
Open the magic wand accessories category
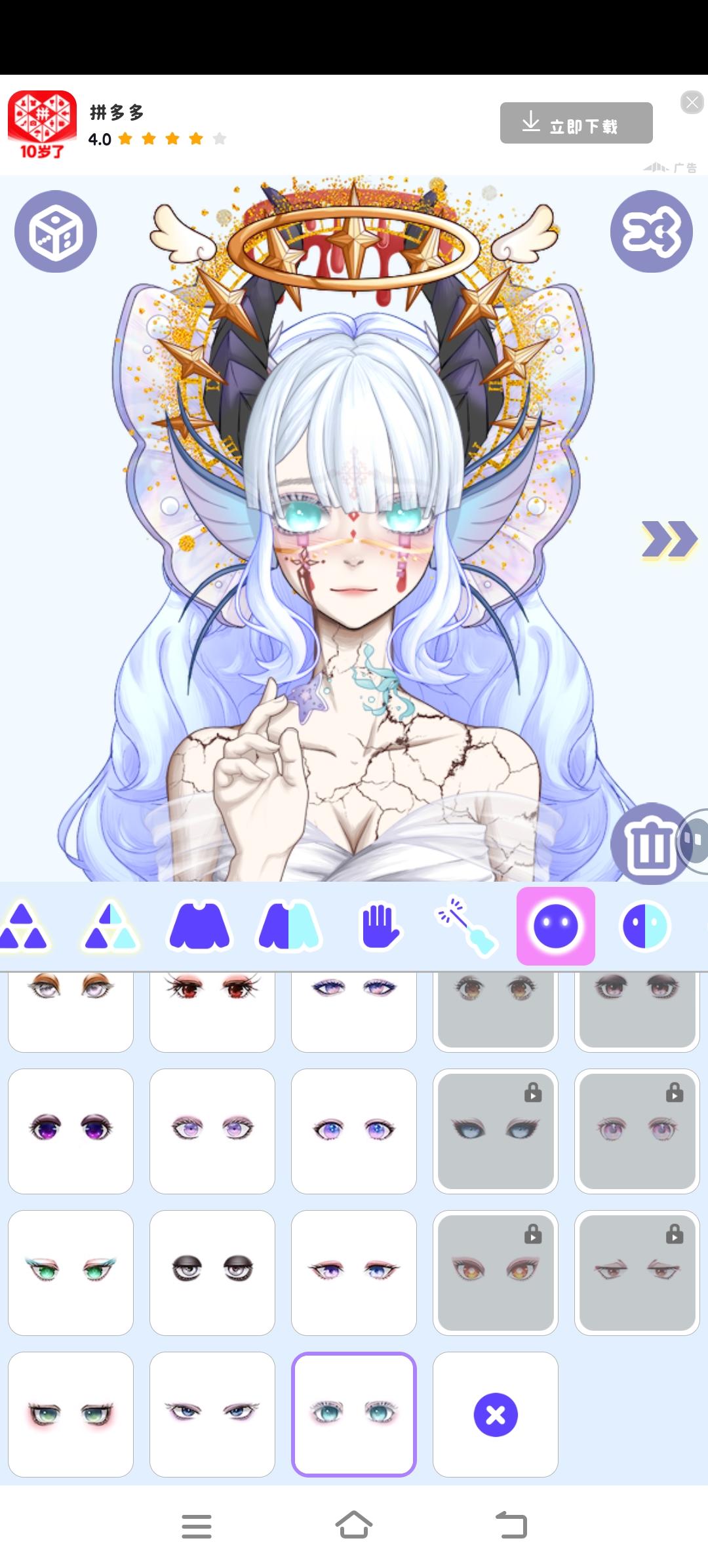(467, 926)
